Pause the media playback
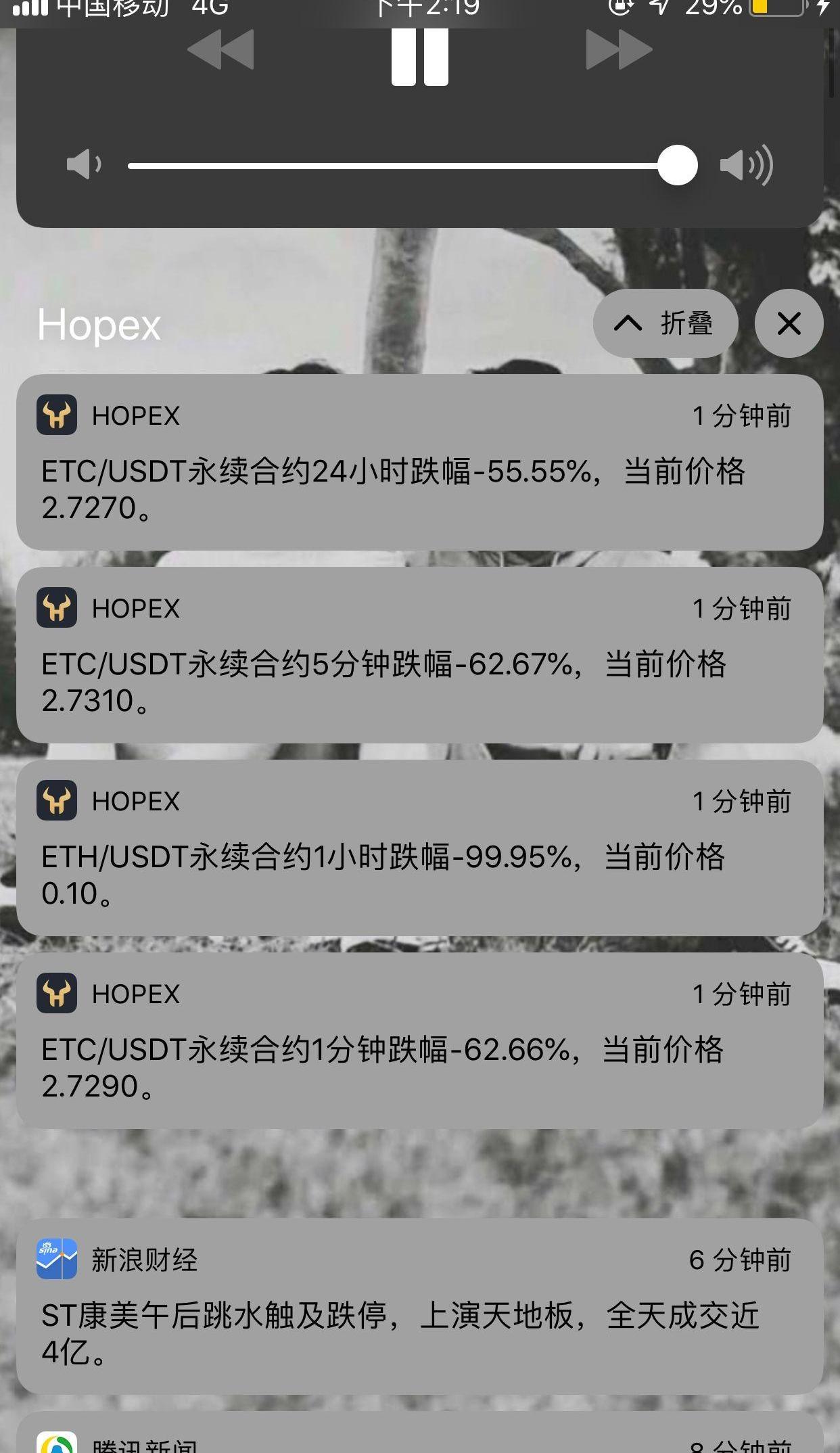This screenshot has height=1453, width=840. [x=419, y=56]
